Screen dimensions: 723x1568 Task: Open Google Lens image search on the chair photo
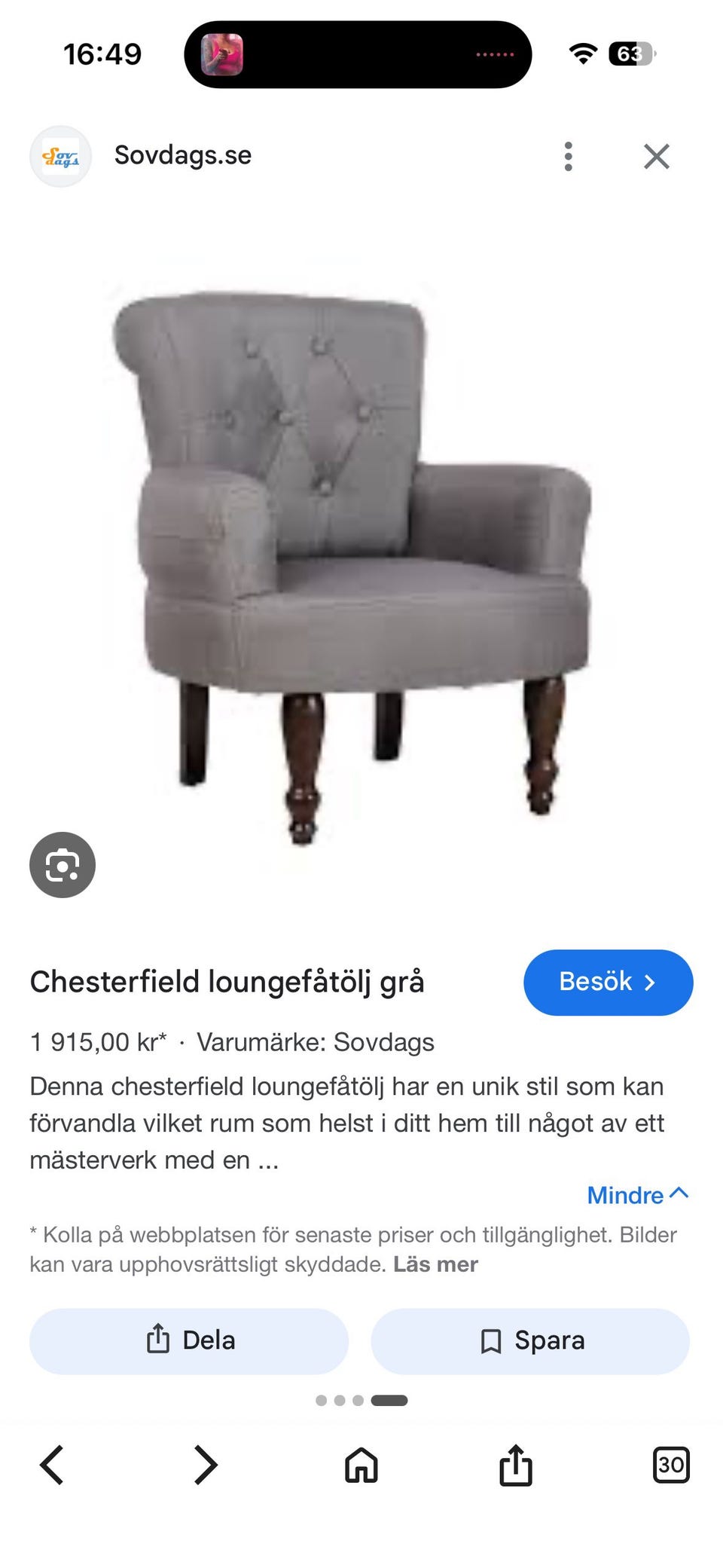tap(63, 864)
